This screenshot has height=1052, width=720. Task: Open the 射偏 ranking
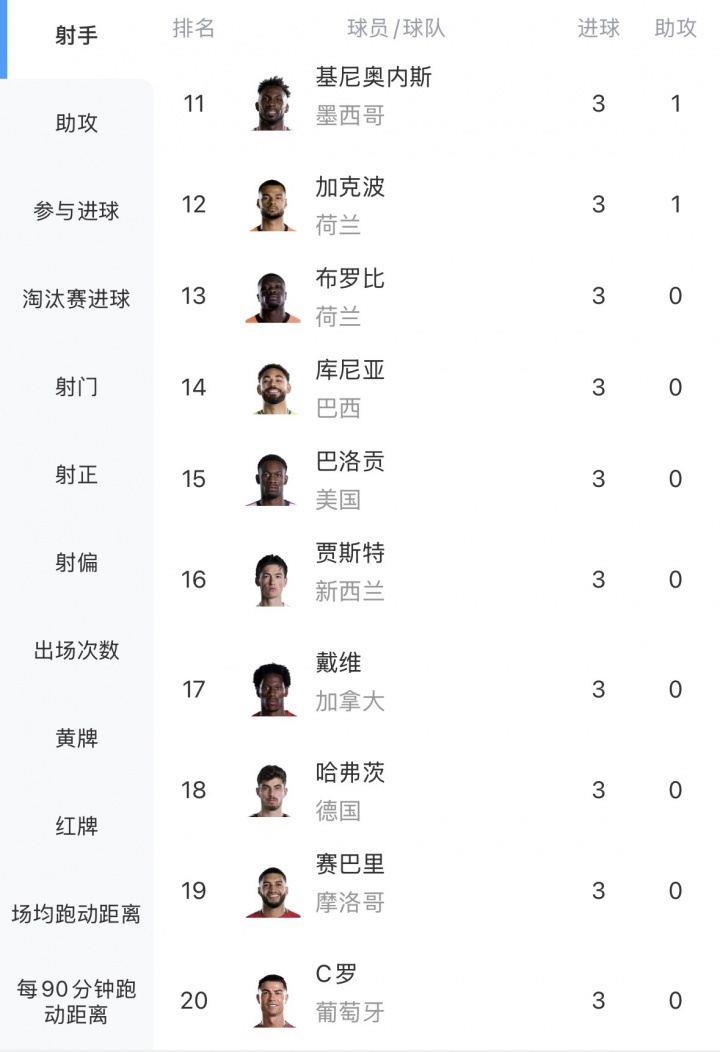(x=76, y=562)
